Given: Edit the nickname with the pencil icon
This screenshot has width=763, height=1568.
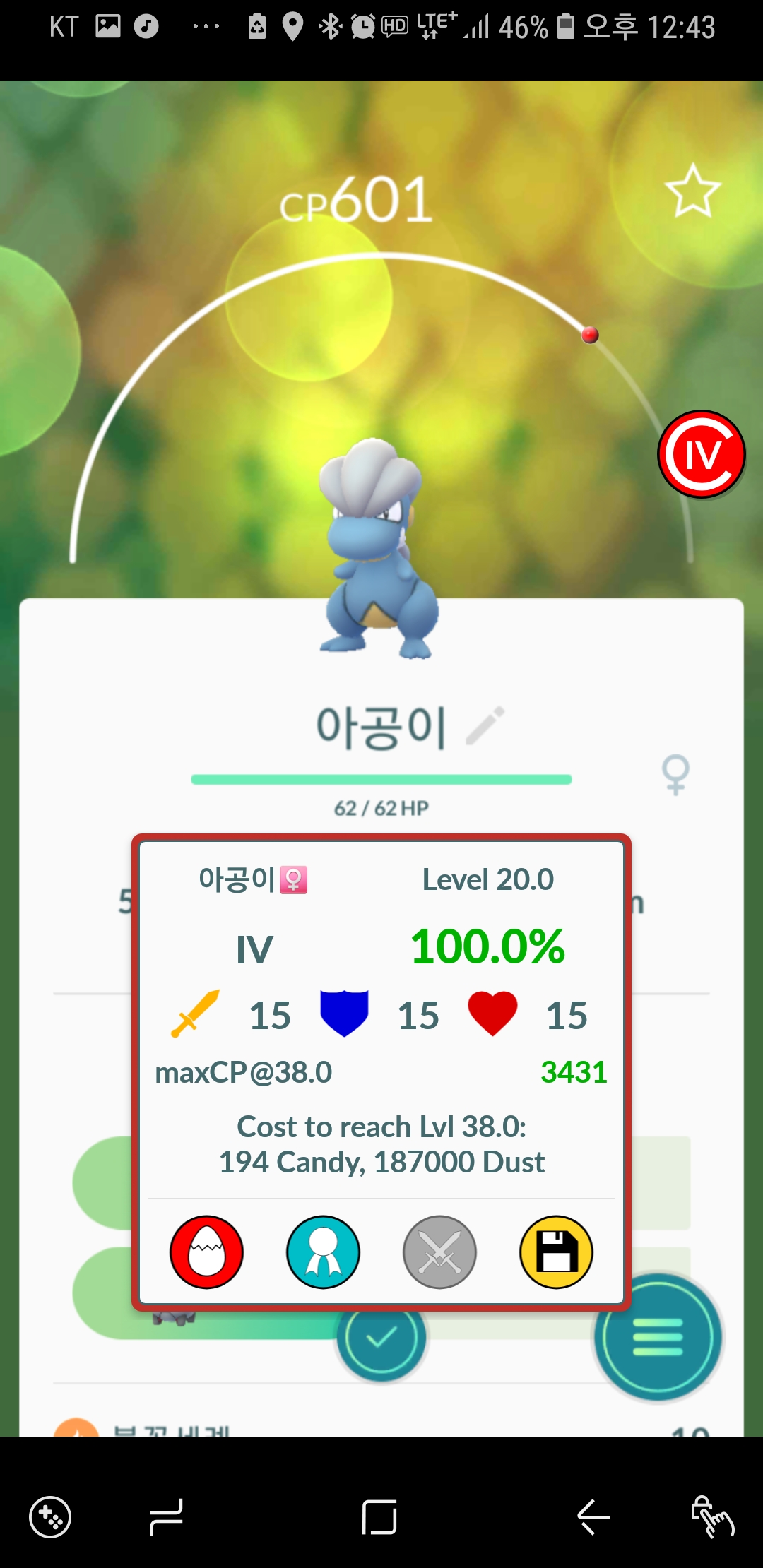Looking at the screenshot, I should 486,725.
